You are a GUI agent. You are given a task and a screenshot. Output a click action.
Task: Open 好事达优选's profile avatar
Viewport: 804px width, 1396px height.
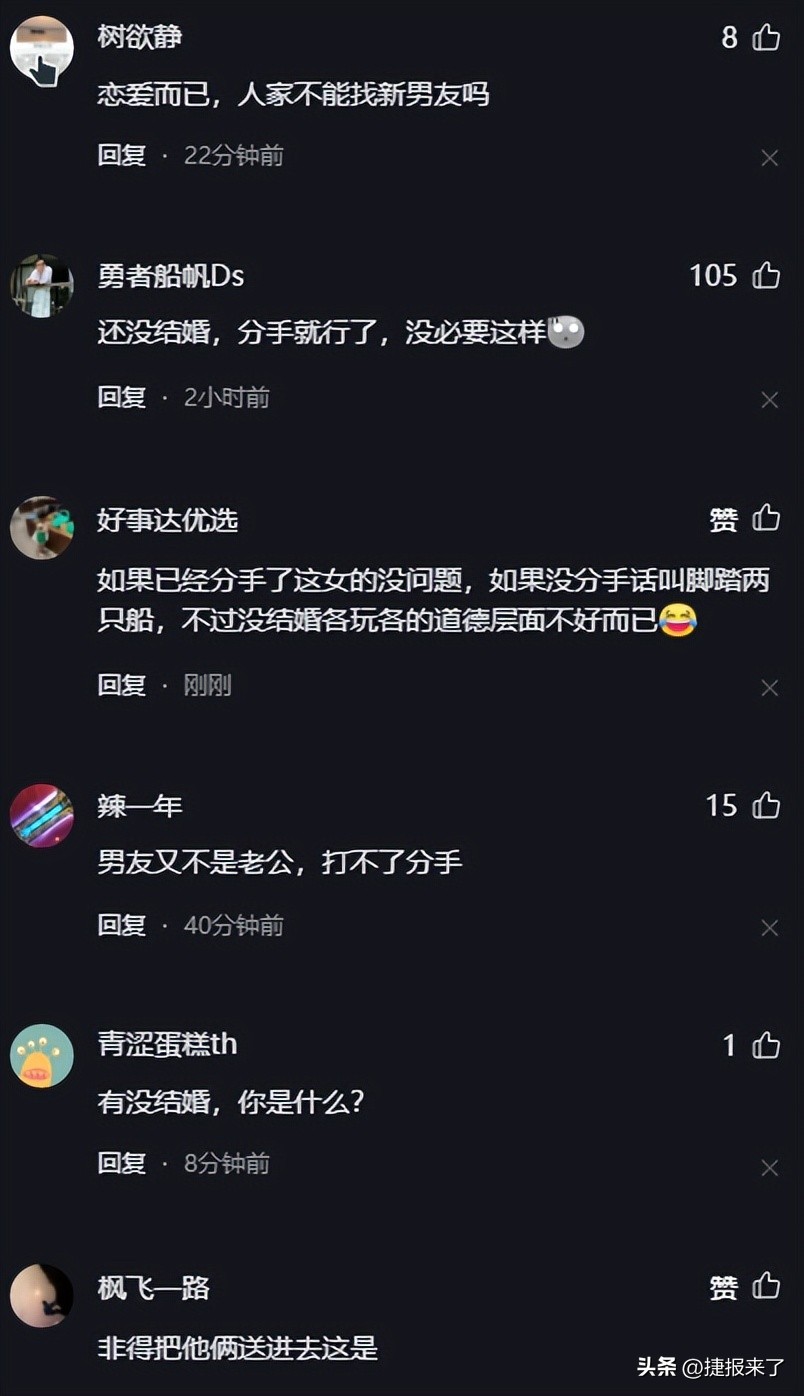(x=41, y=527)
